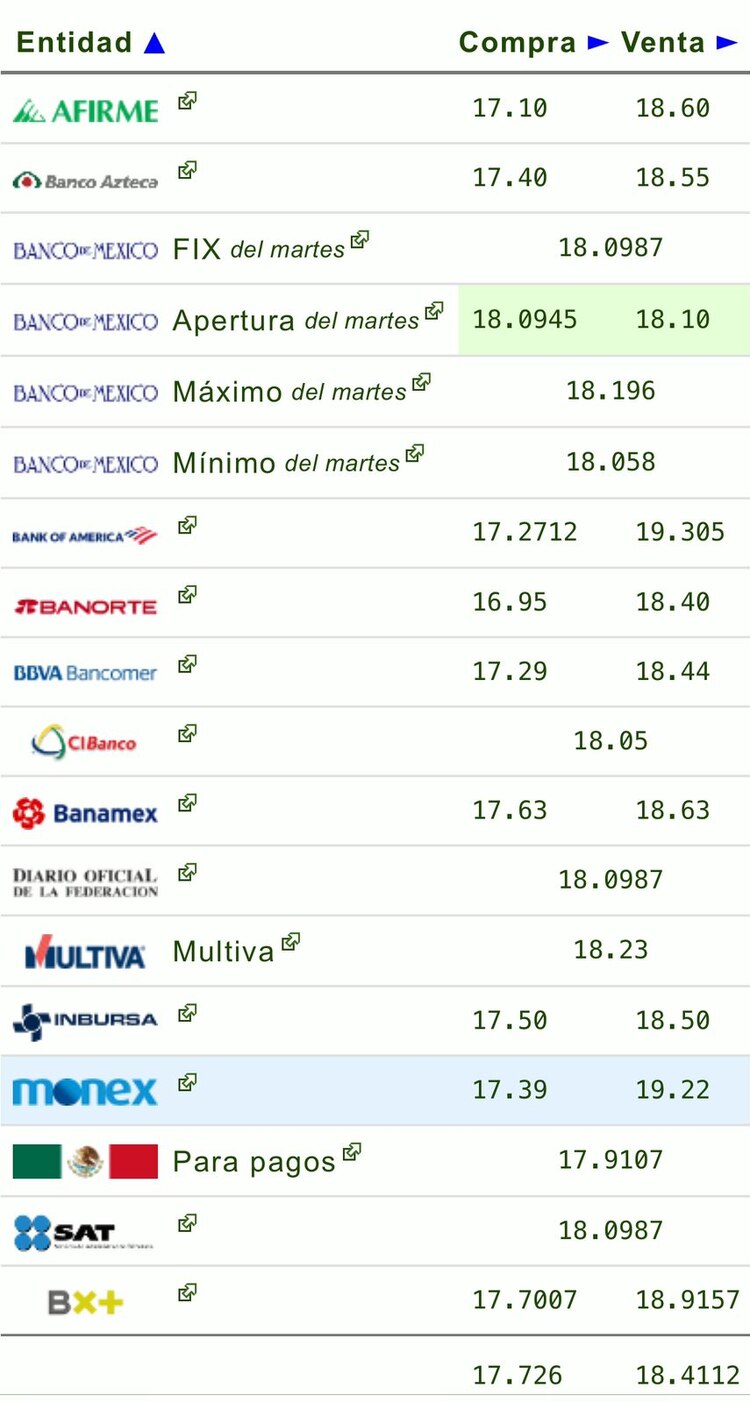This screenshot has height=1402, width=750.
Task: Select the Banco Azteca logo
Action: pos(85,178)
